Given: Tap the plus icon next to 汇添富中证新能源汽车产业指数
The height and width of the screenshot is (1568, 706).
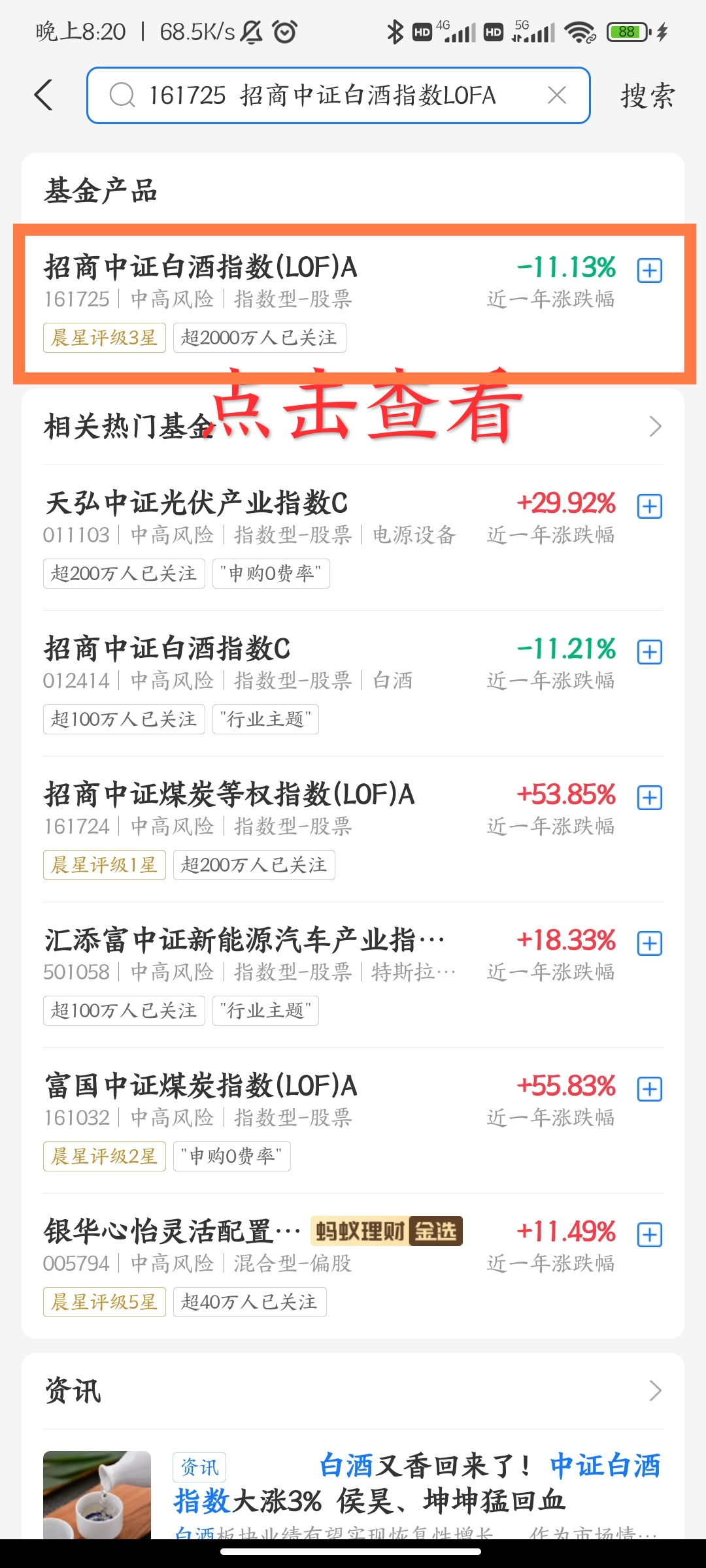Looking at the screenshot, I should 649,943.
